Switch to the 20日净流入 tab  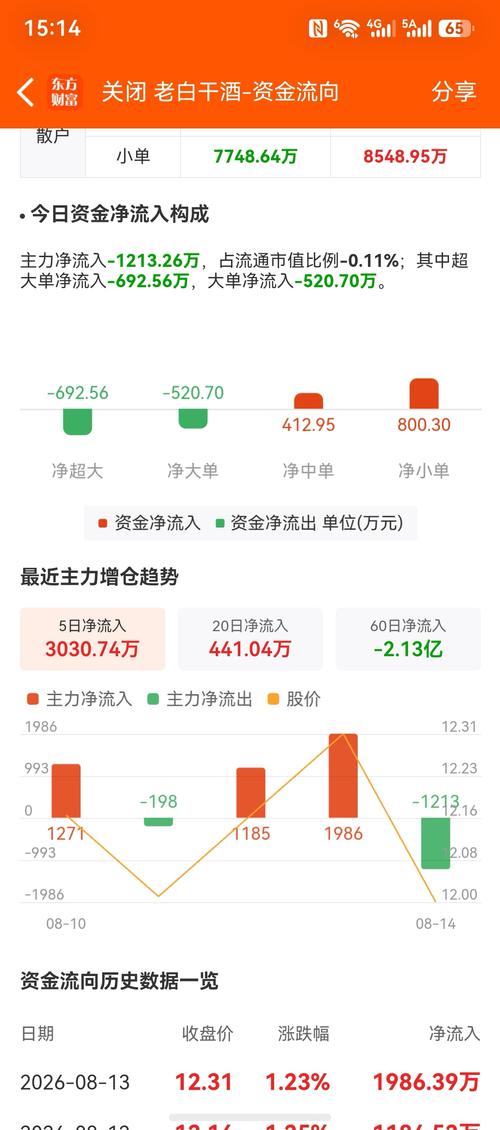coord(250,639)
